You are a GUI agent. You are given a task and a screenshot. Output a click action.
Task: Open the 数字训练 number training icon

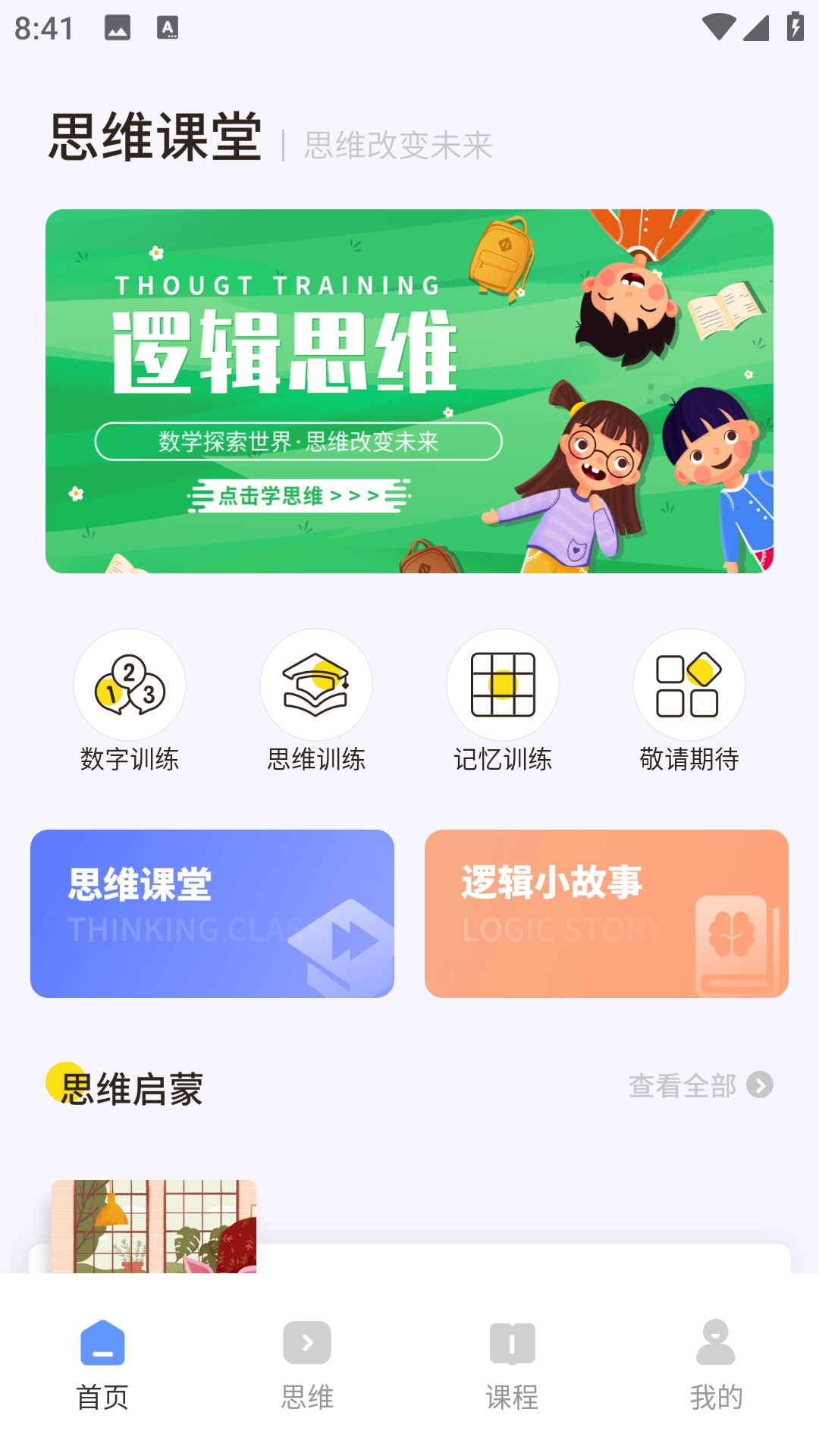(x=130, y=684)
